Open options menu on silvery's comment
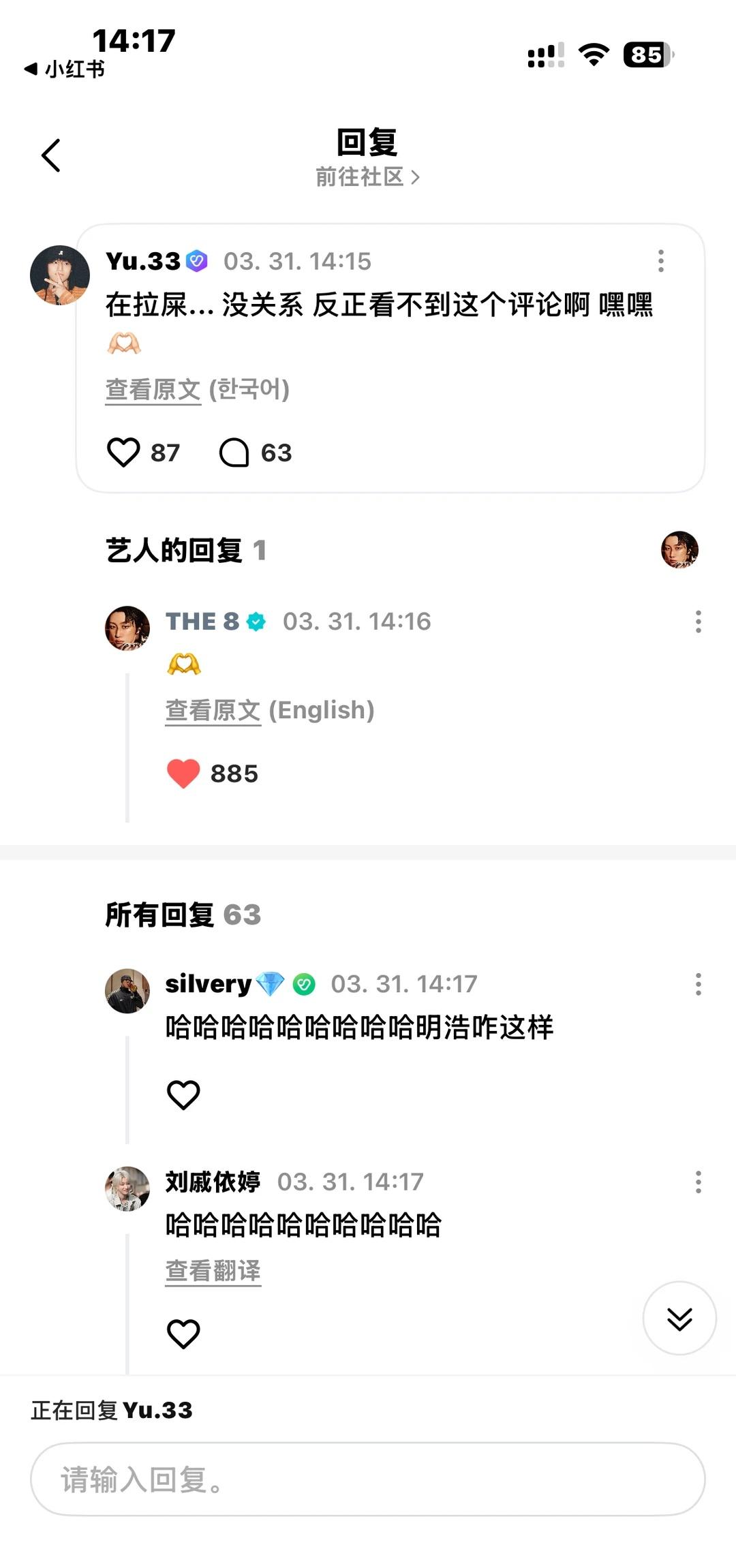The width and height of the screenshot is (736, 1568). tap(698, 984)
